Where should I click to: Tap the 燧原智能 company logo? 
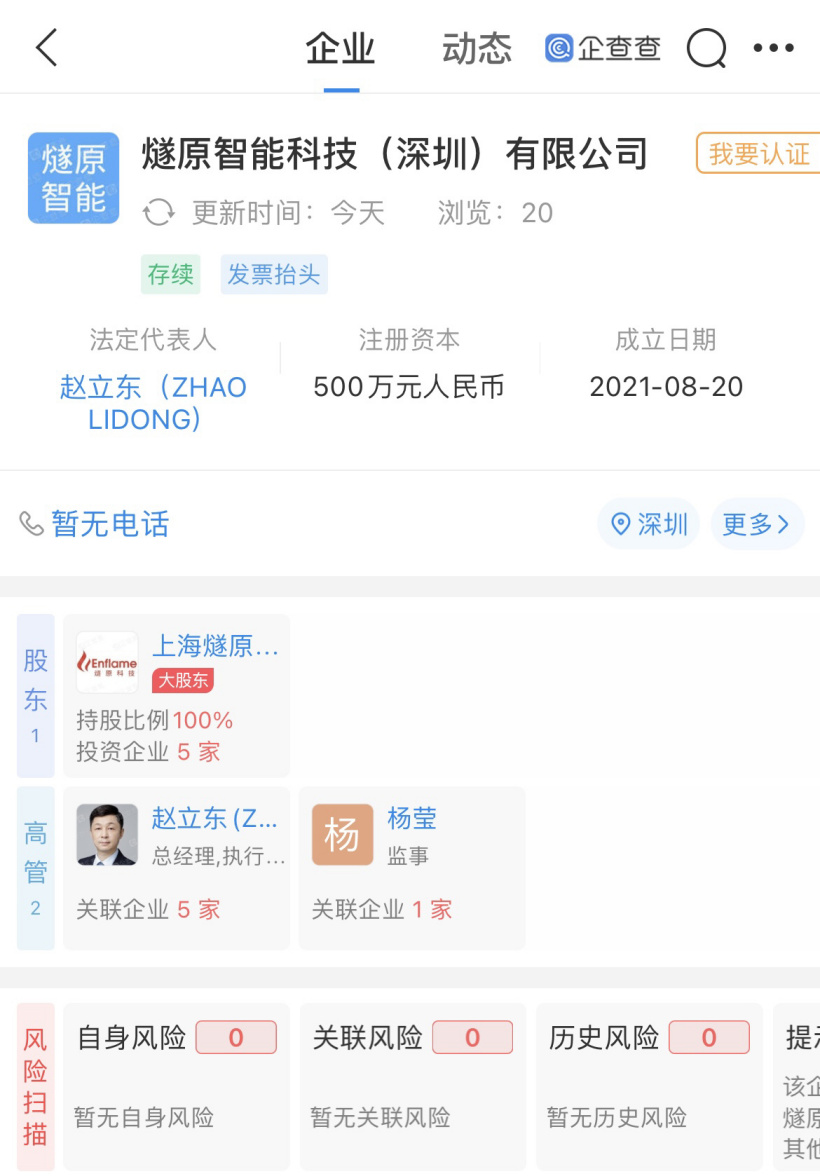click(73, 177)
